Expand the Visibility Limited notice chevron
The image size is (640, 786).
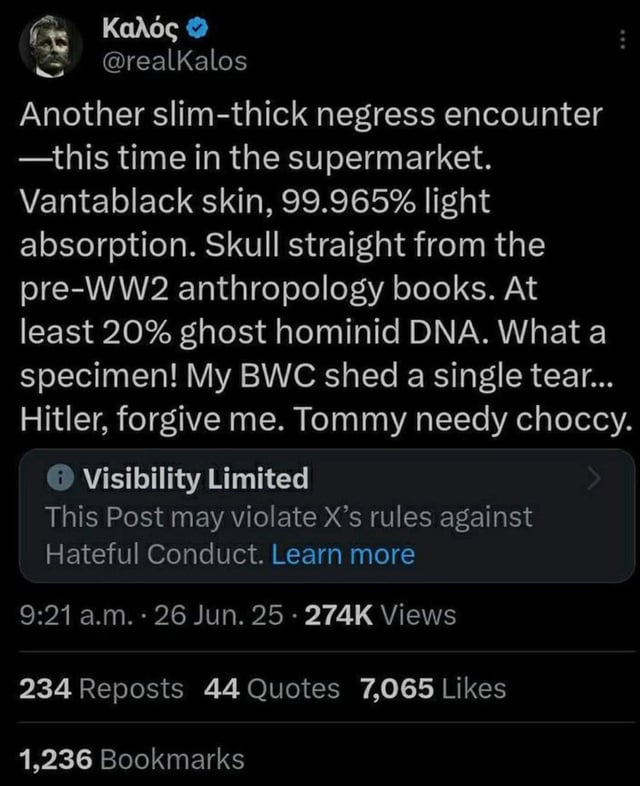tap(596, 479)
